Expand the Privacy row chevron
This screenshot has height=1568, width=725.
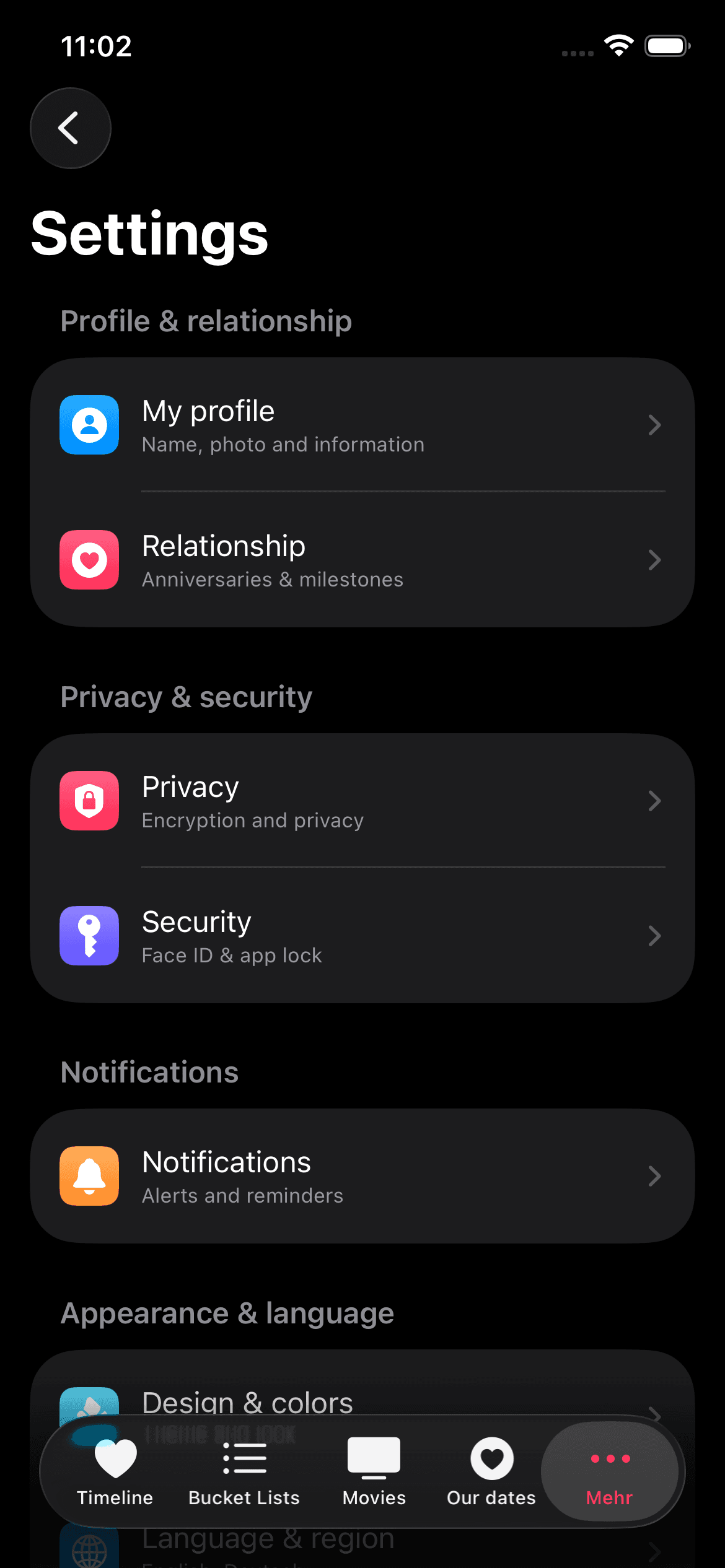pos(655,801)
